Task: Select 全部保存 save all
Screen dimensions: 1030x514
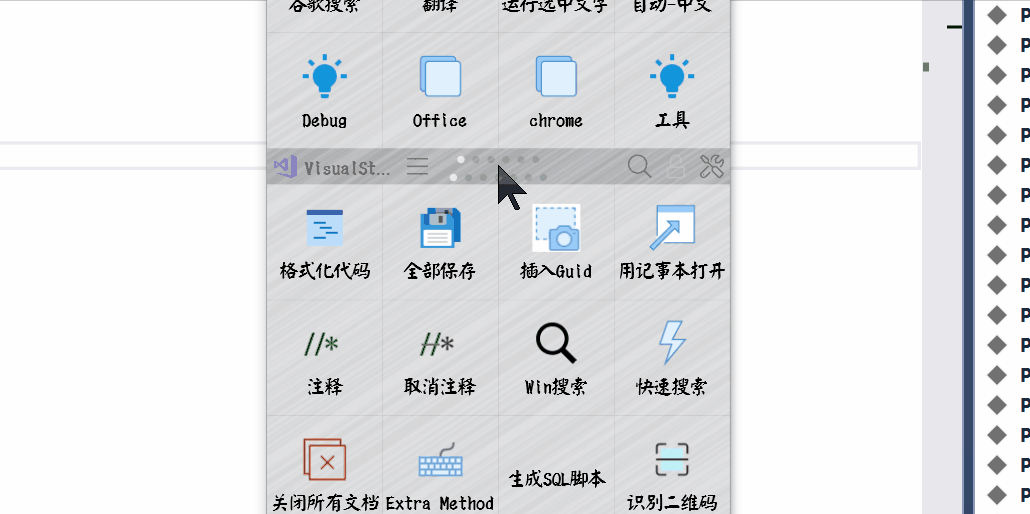Action: (x=440, y=242)
